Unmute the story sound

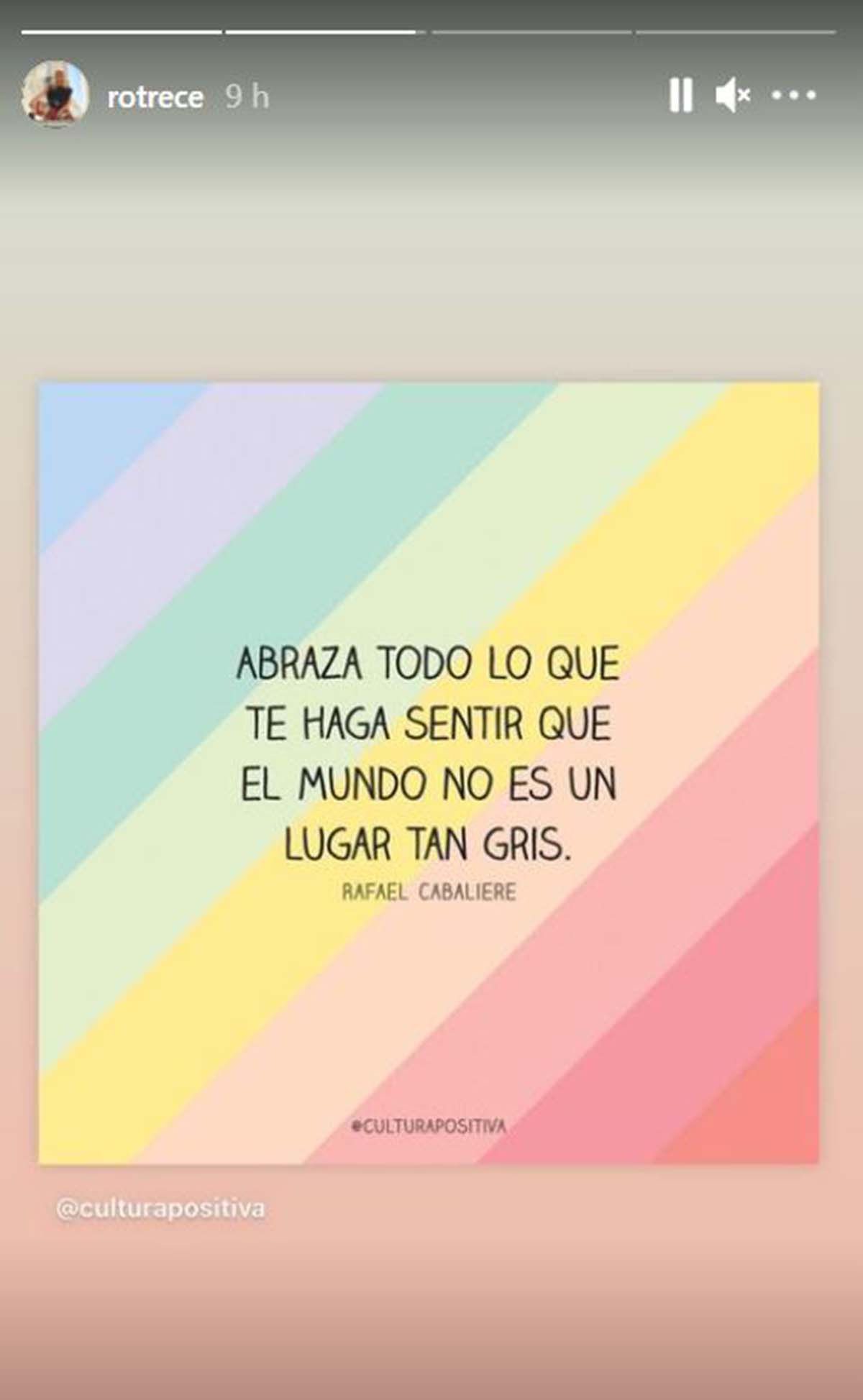[733, 95]
